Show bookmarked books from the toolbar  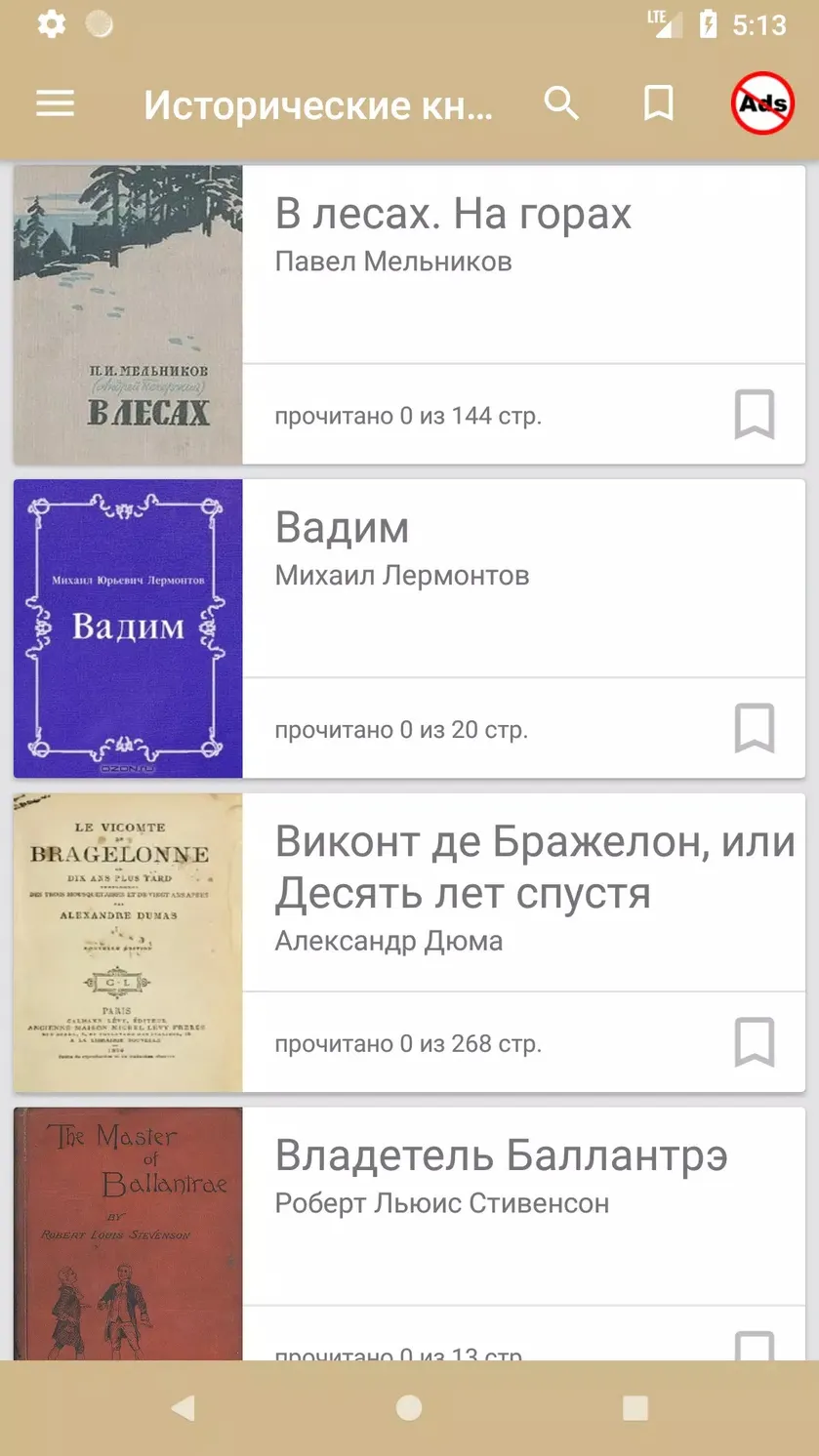(659, 103)
